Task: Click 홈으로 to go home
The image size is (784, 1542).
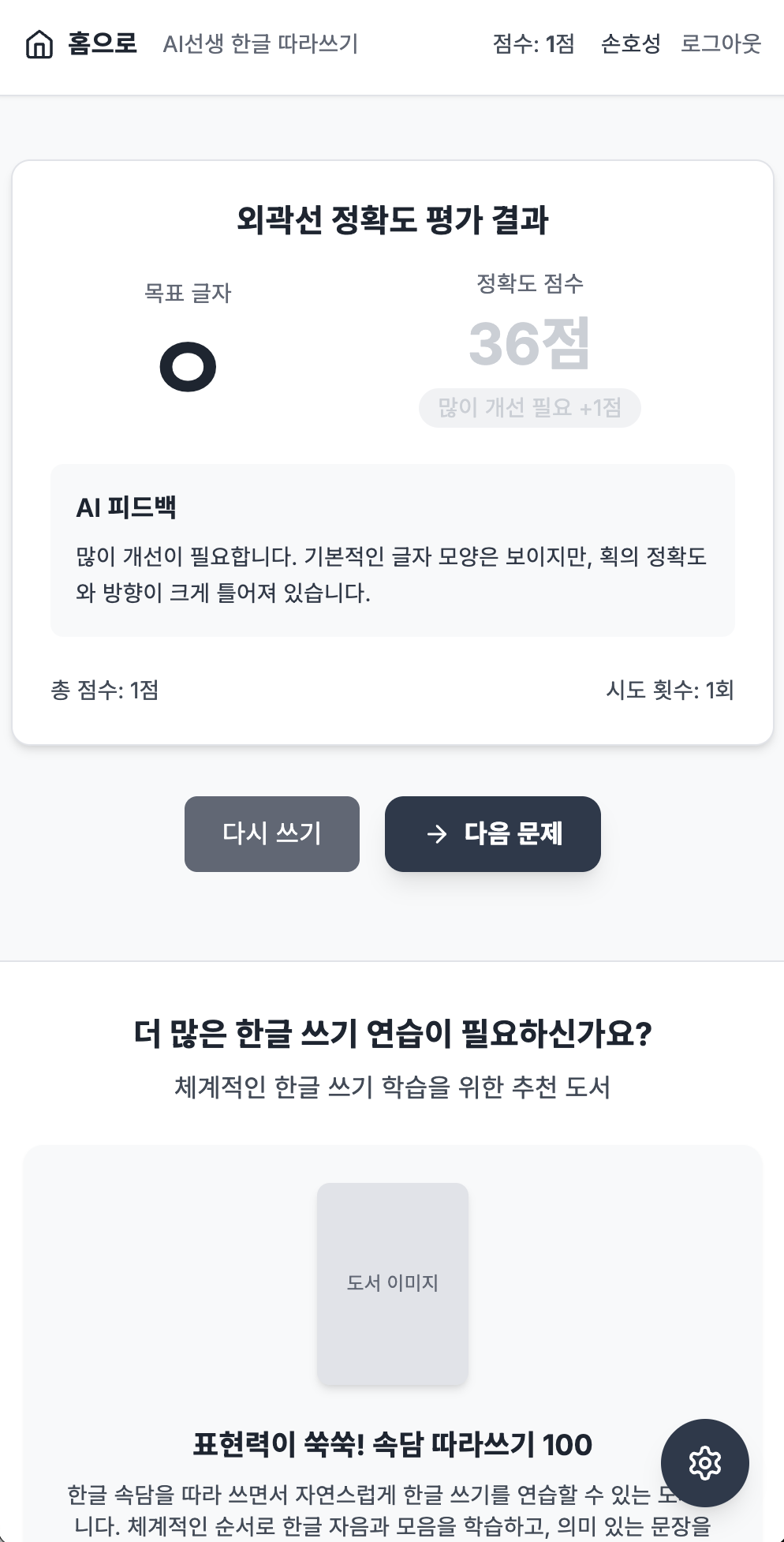Action: [x=101, y=43]
